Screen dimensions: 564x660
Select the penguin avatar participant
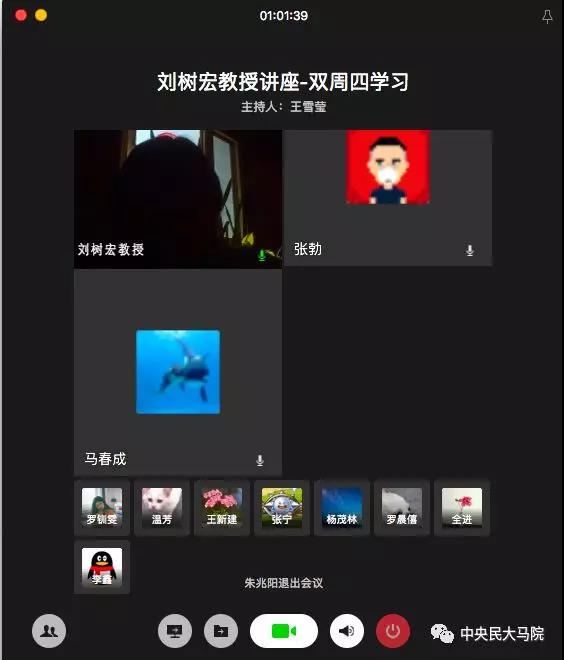pyautogui.click(x=102, y=567)
